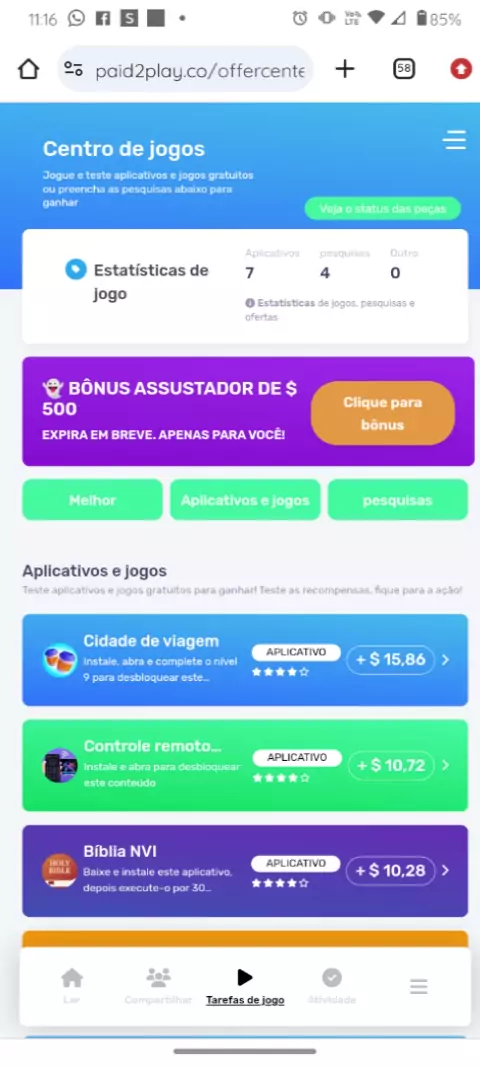Viewport: 480px width, 1066px height.
Task: Go to the Lar tab
Action: [71, 986]
